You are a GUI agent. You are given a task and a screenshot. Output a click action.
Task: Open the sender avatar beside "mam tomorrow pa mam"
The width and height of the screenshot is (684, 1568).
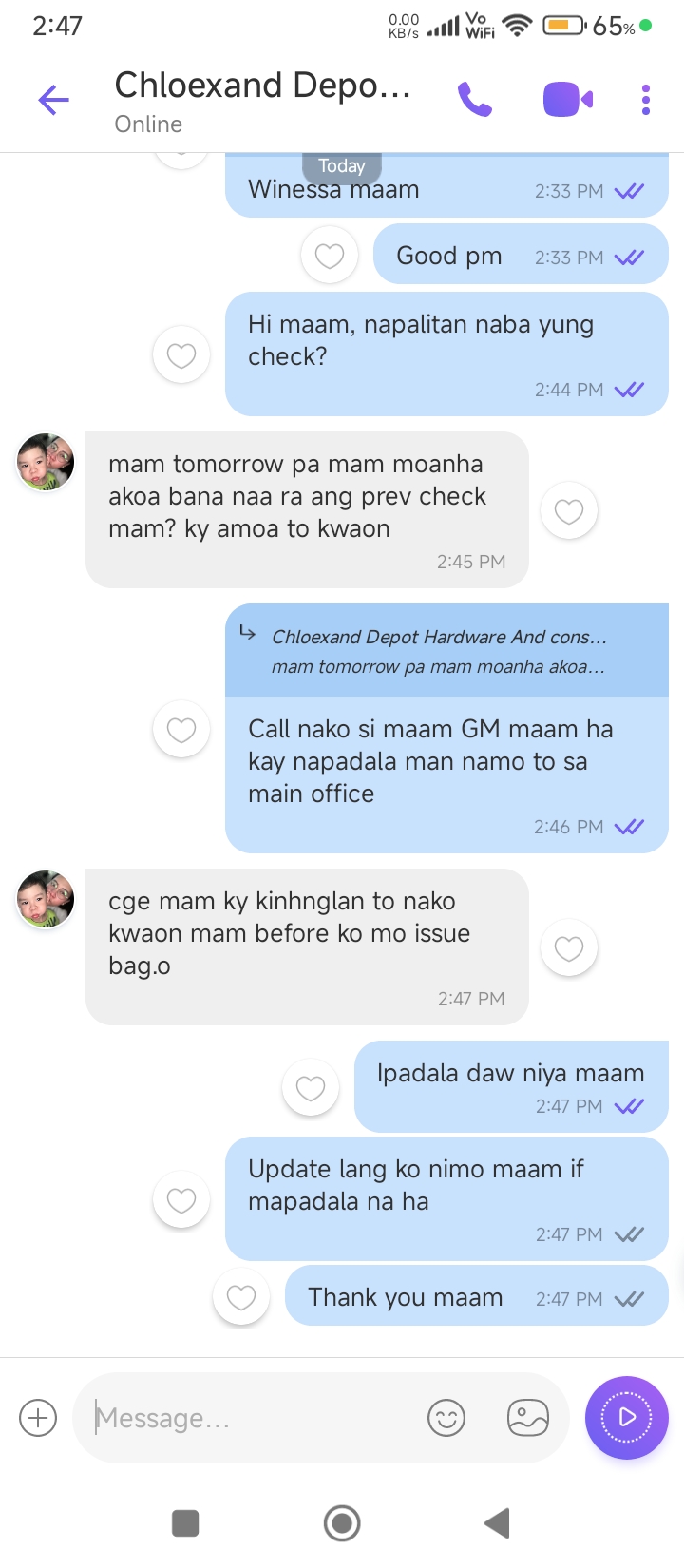point(46,462)
